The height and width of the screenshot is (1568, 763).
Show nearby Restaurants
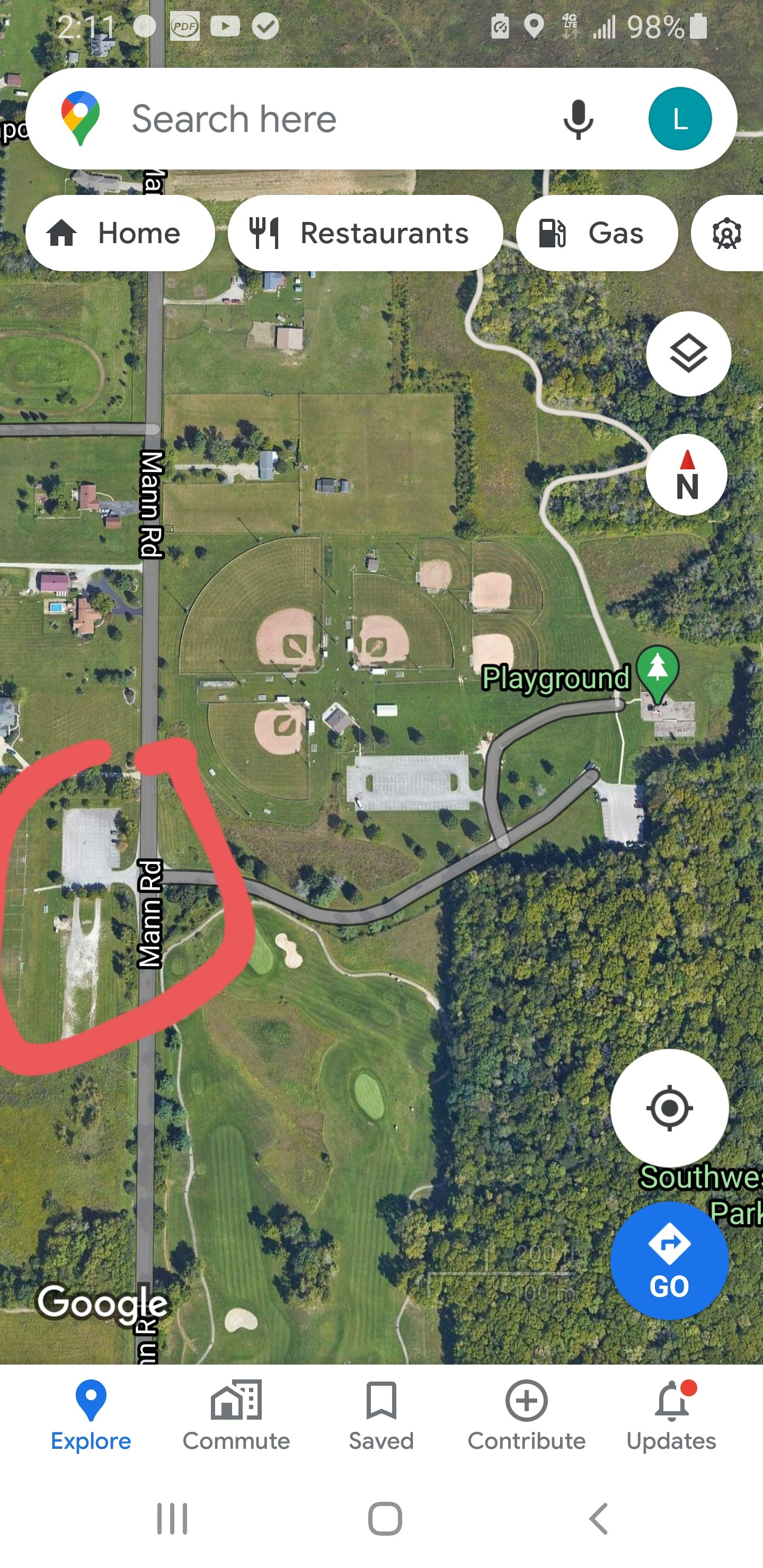(366, 233)
